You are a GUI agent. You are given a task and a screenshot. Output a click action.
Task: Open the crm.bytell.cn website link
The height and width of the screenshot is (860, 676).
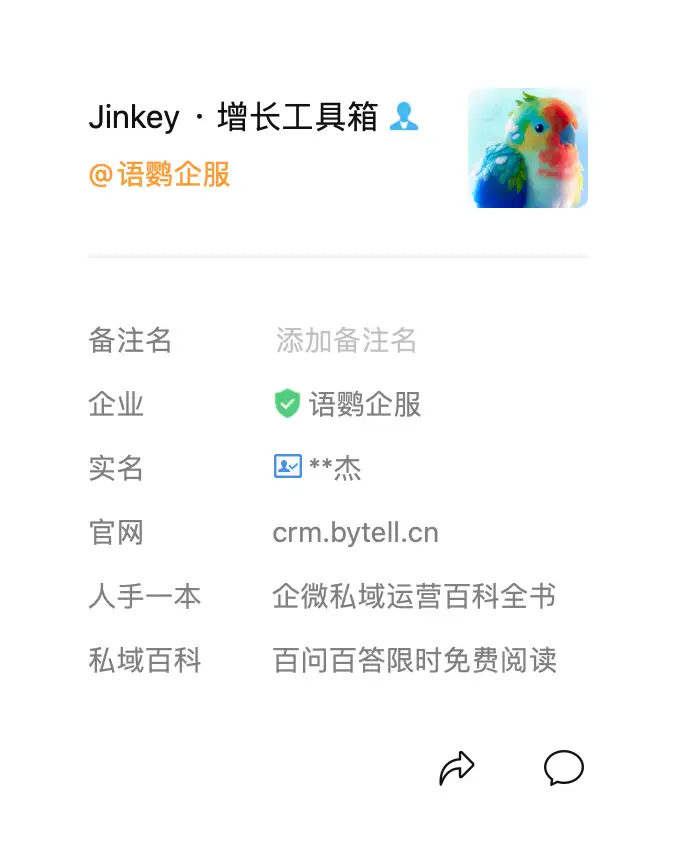pyautogui.click(x=355, y=532)
